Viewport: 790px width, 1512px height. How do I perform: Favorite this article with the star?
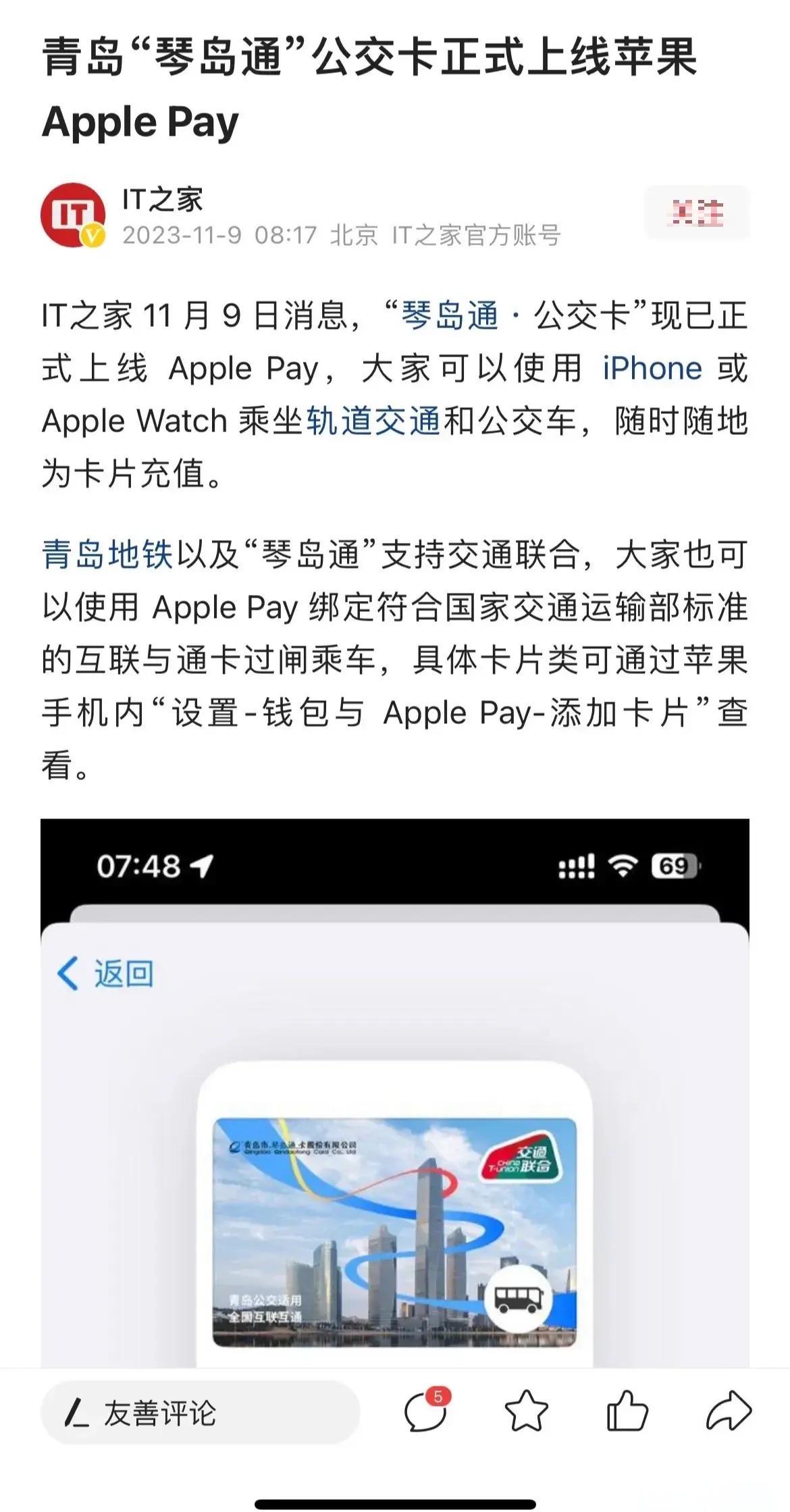[526, 1412]
